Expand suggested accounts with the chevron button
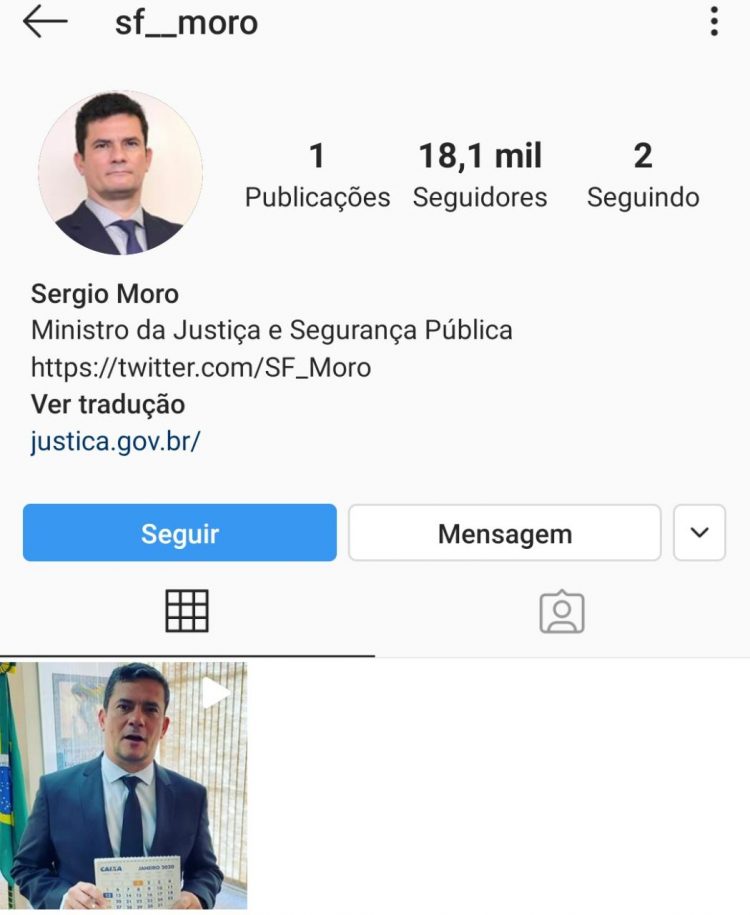Image resolution: width=750 pixels, height=915 pixels. [699, 533]
